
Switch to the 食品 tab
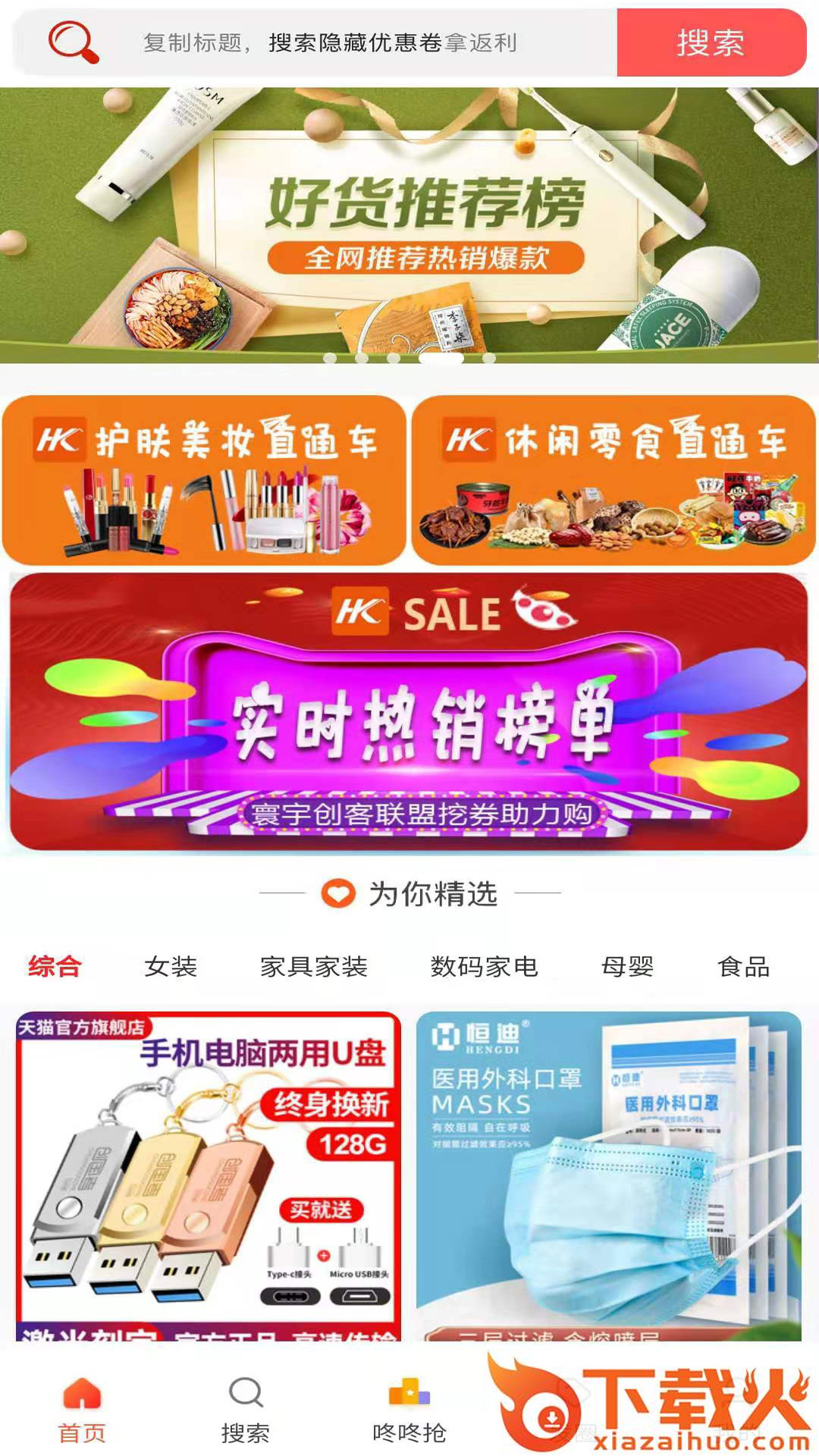tap(744, 966)
